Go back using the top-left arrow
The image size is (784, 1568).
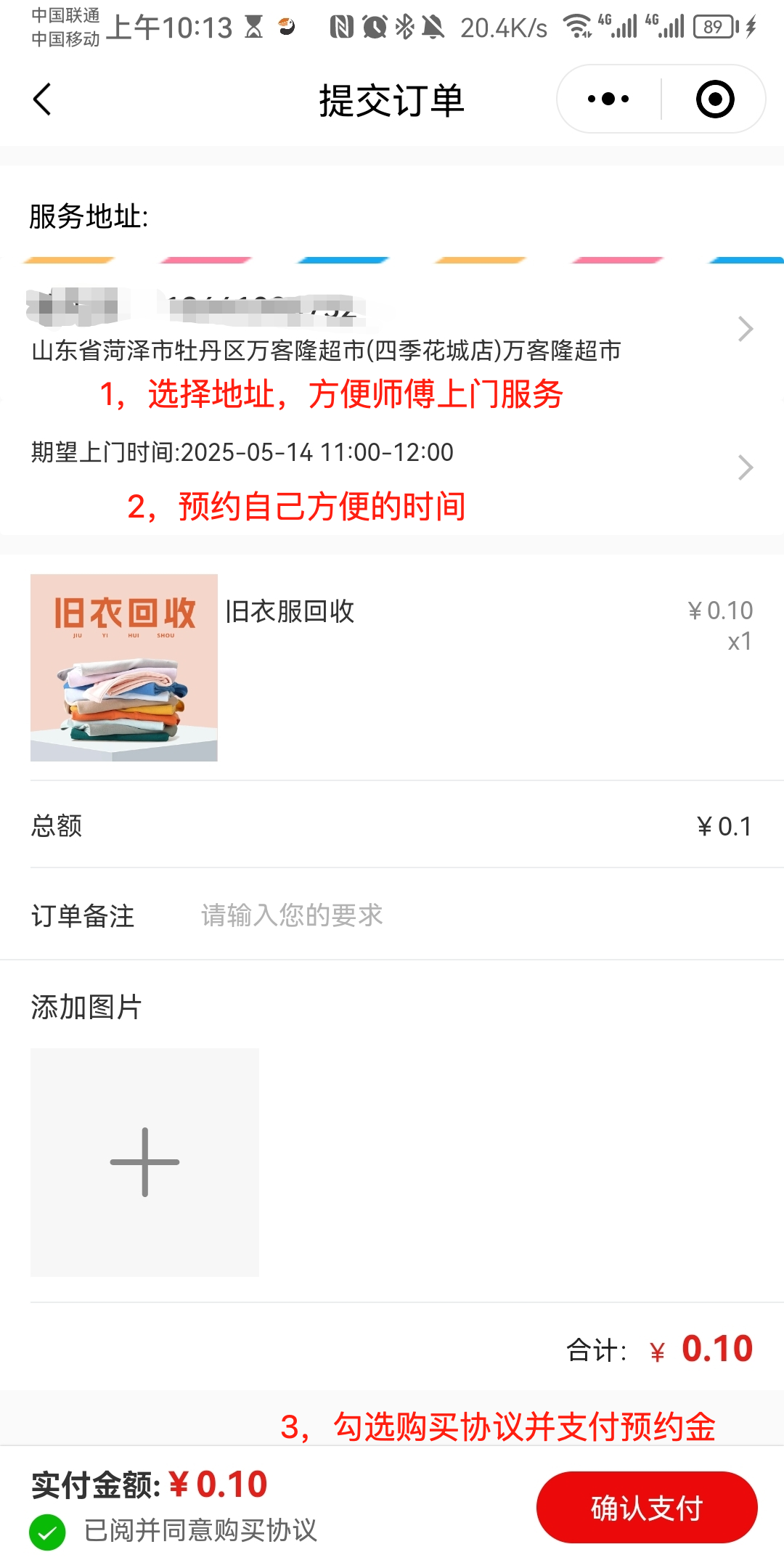[x=42, y=99]
